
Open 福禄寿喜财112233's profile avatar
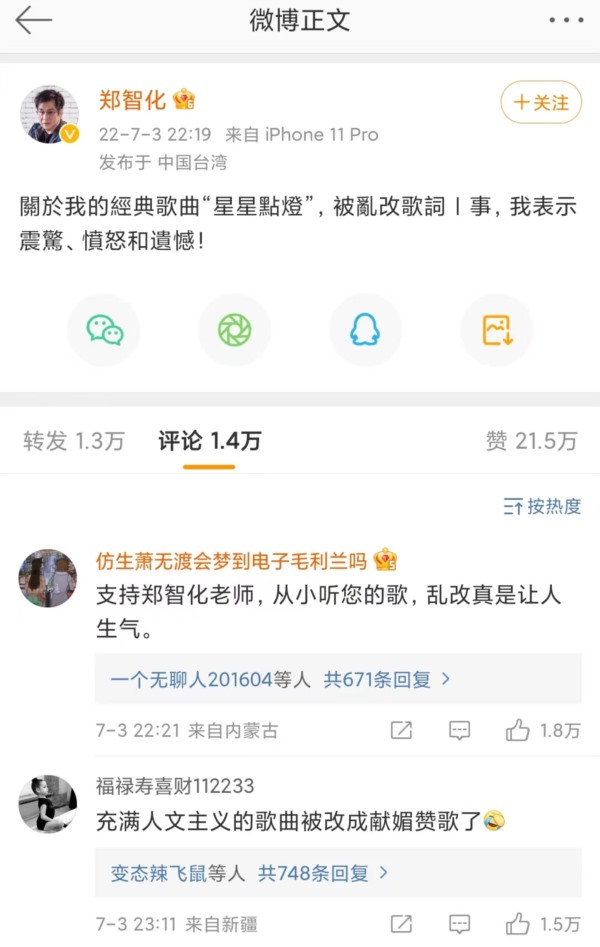[x=48, y=804]
